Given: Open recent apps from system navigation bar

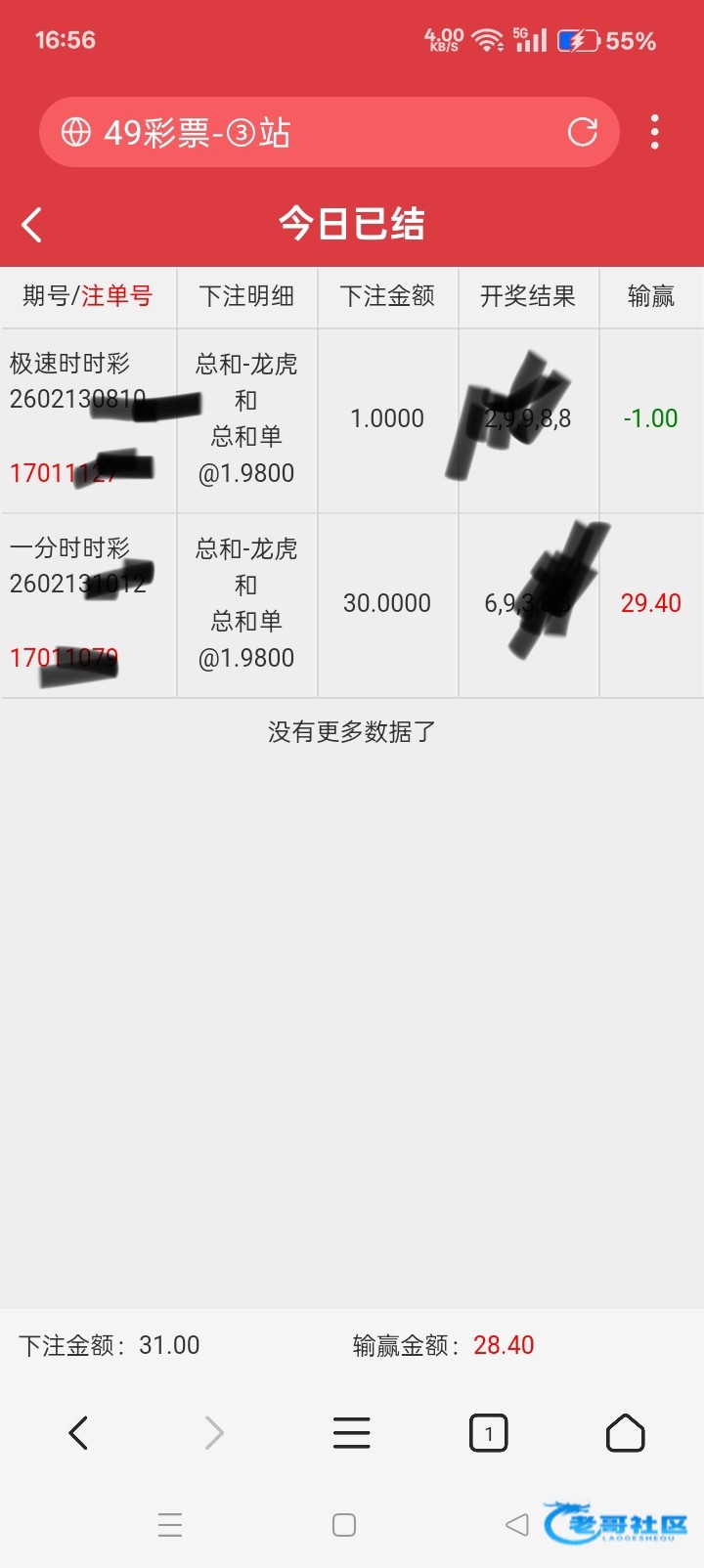Looking at the screenshot, I should coord(170,1525).
